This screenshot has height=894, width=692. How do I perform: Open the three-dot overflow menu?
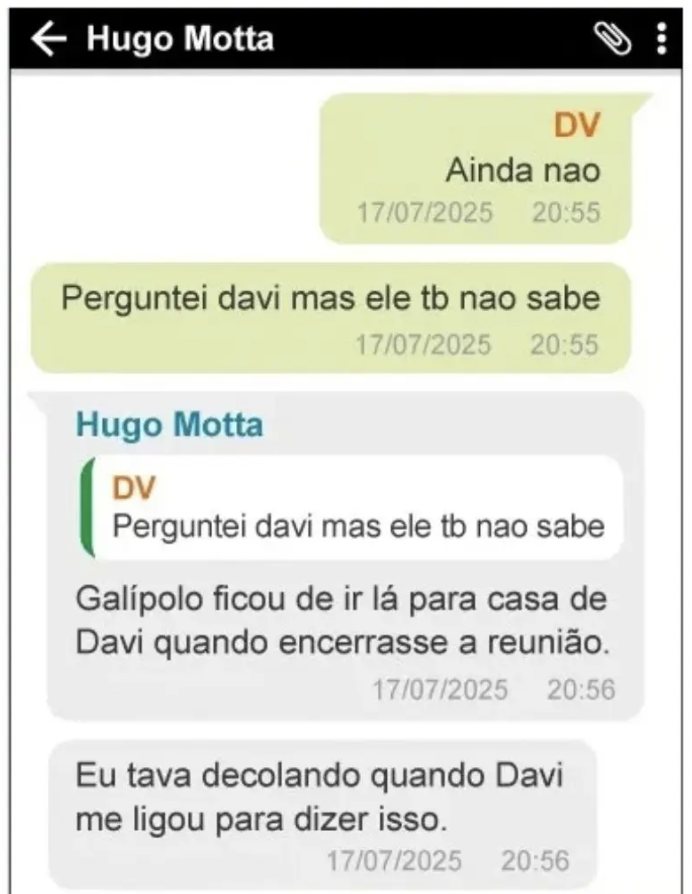tap(661, 39)
